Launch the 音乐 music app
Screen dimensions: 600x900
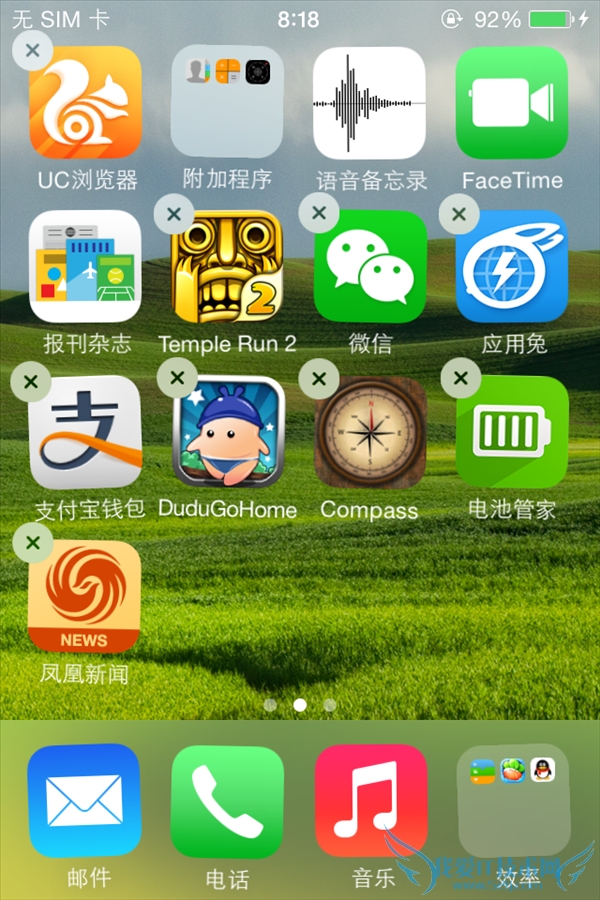tap(370, 801)
